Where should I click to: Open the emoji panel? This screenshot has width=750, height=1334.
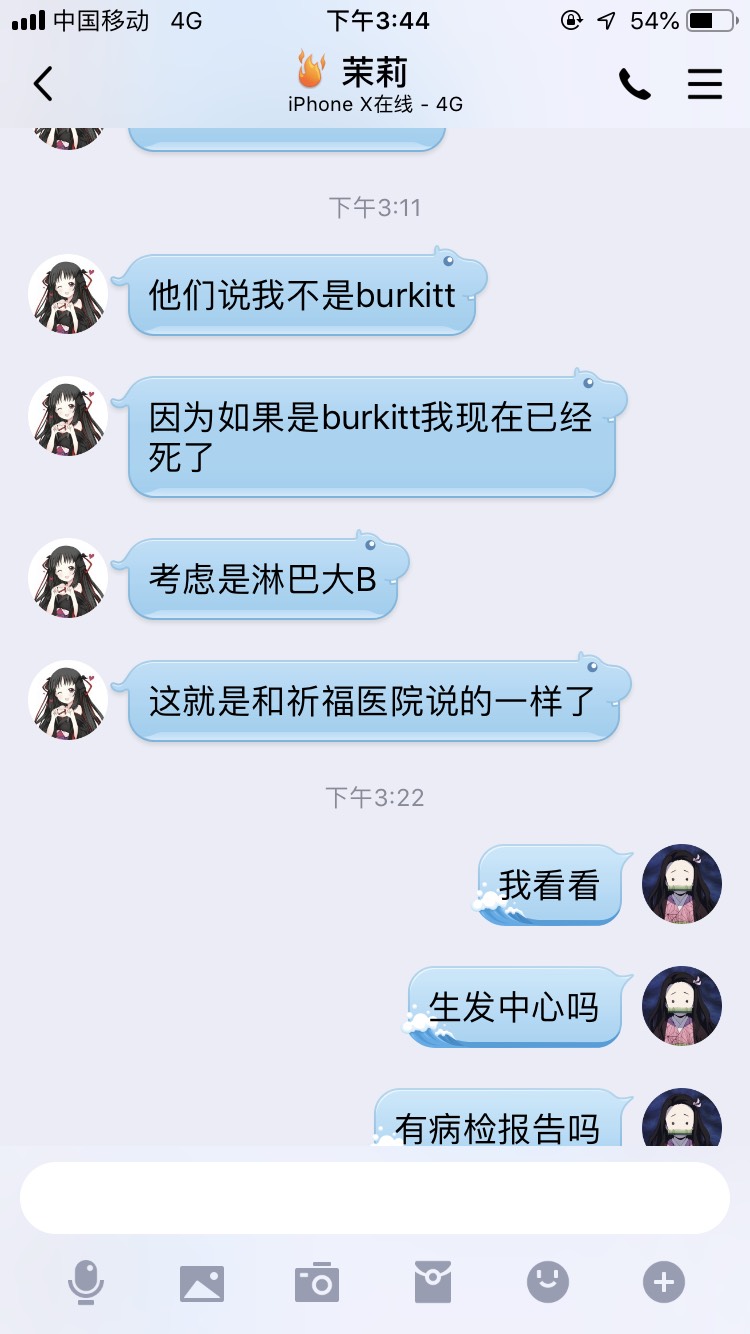click(x=548, y=1282)
